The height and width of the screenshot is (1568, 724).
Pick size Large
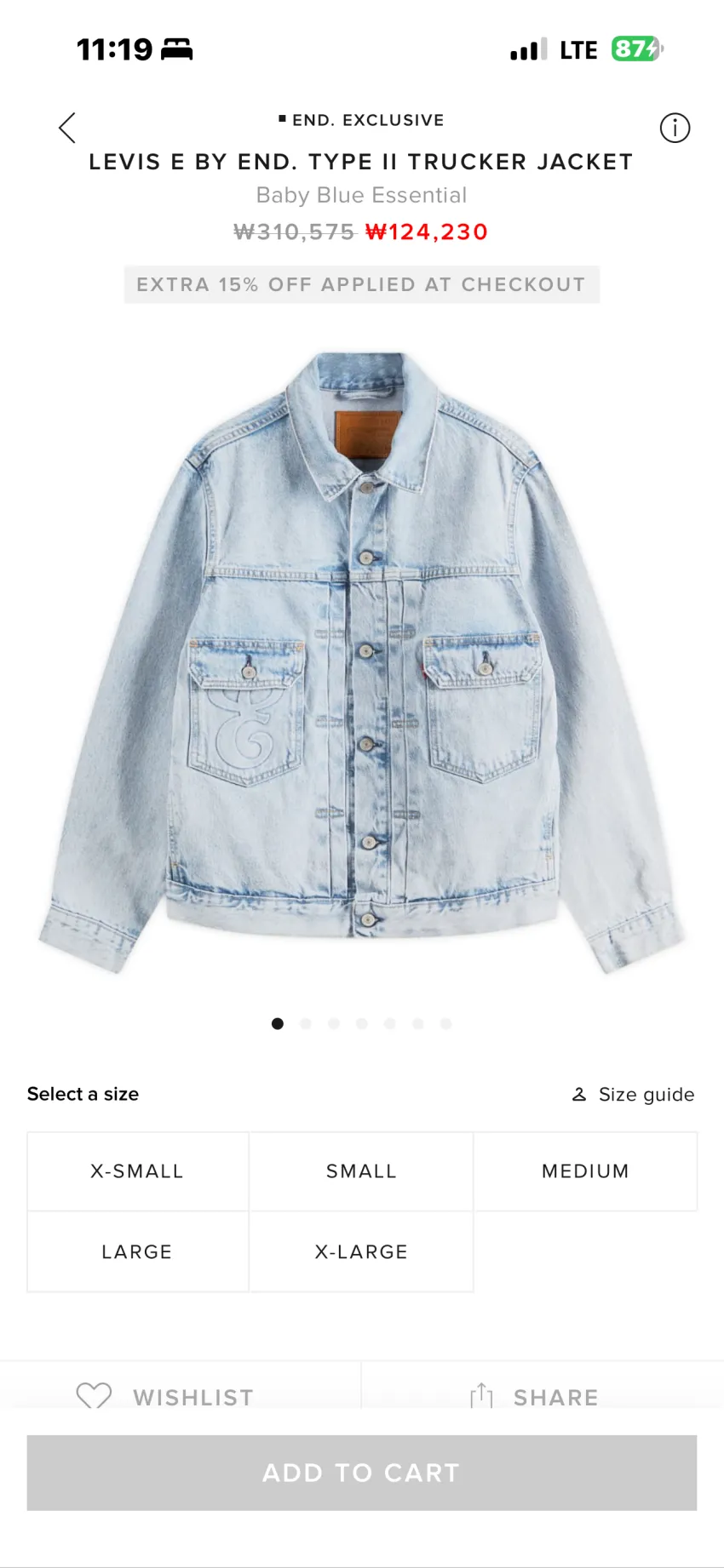click(137, 1251)
